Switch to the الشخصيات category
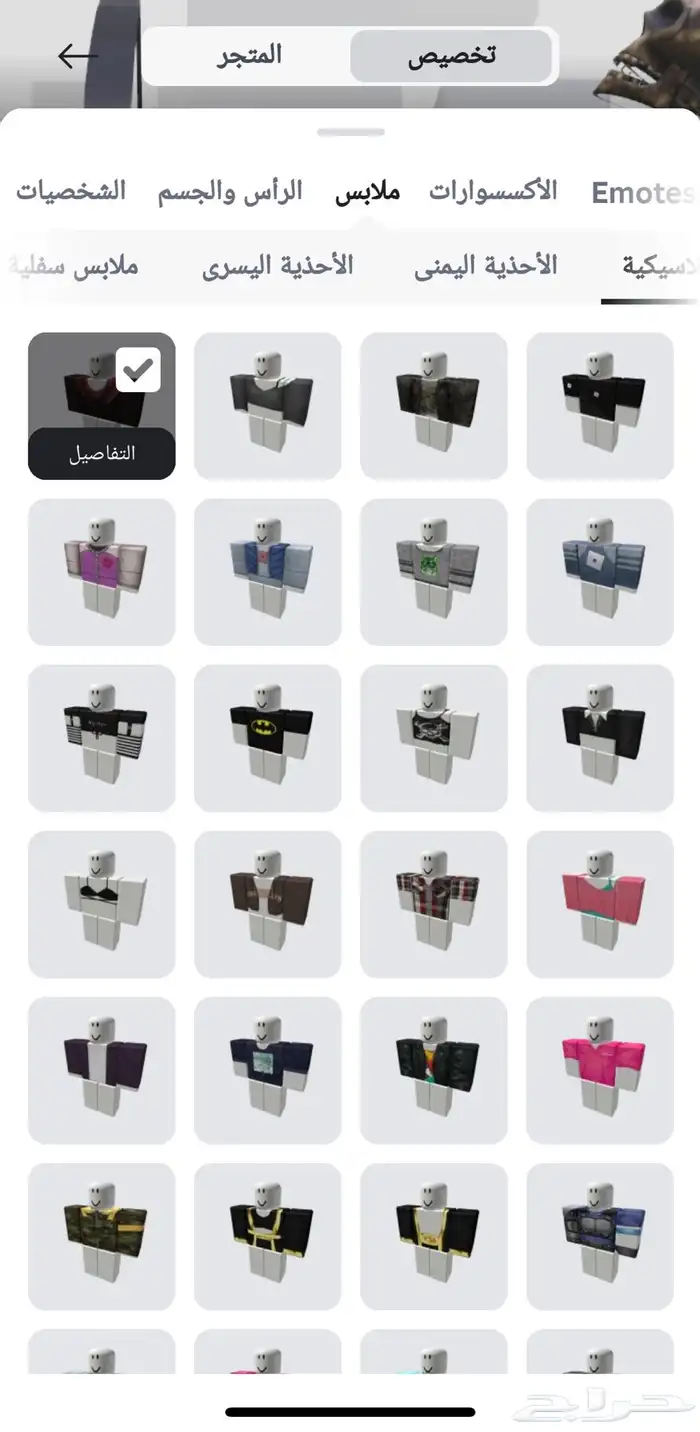Viewport: 700px width, 1432px height. point(71,191)
